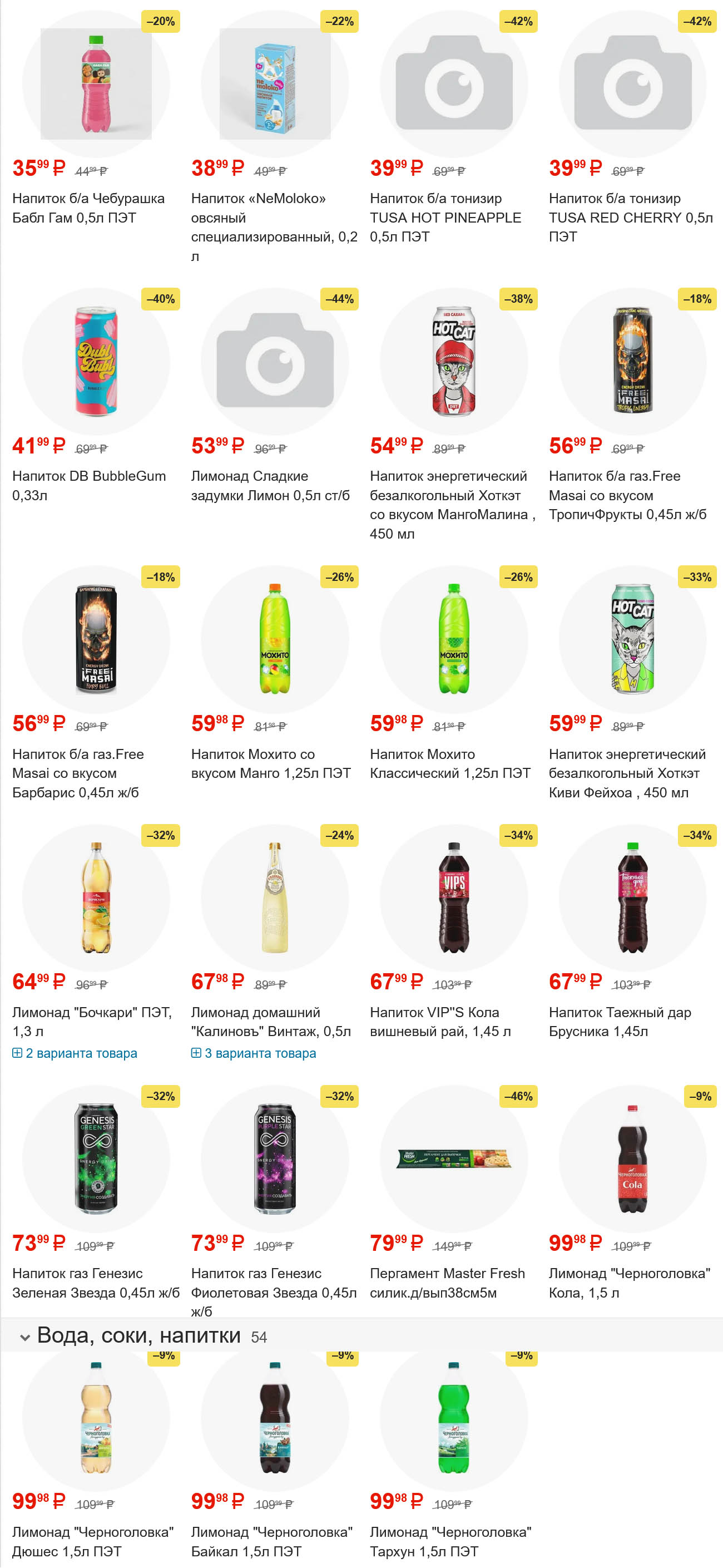Open Лимонад Сладкие задумки Лимон product
The image size is (723, 1568).
pyautogui.click(x=270, y=486)
